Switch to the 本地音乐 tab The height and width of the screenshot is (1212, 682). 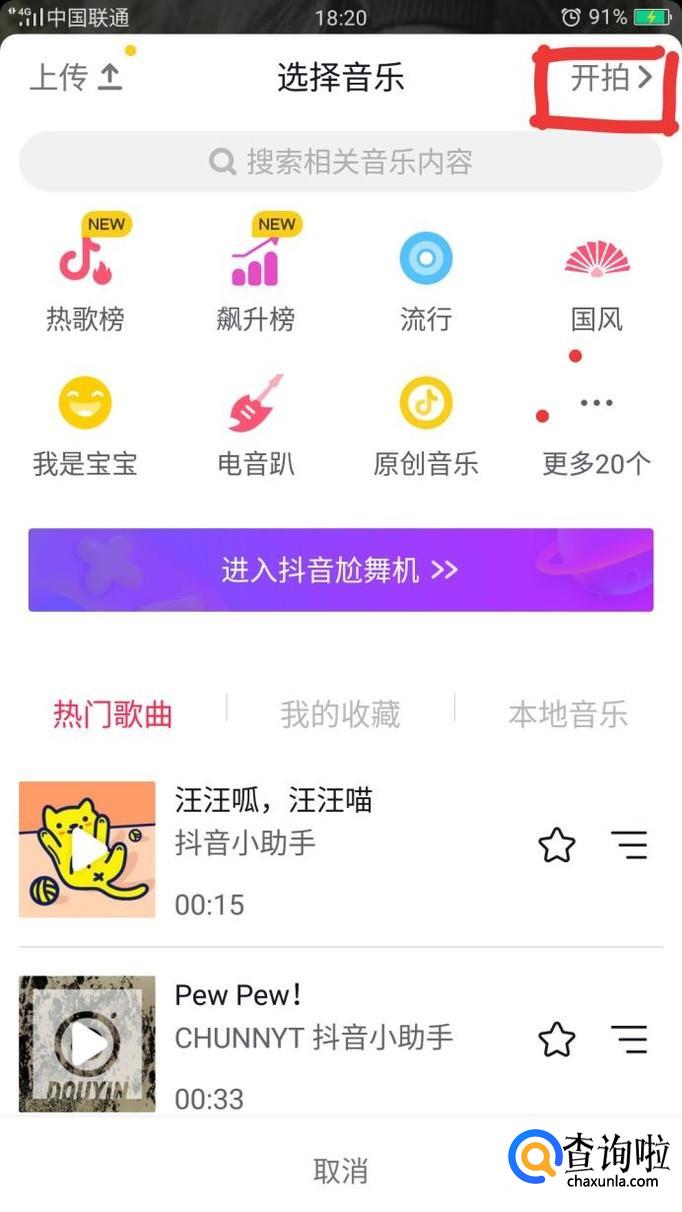[x=568, y=714]
